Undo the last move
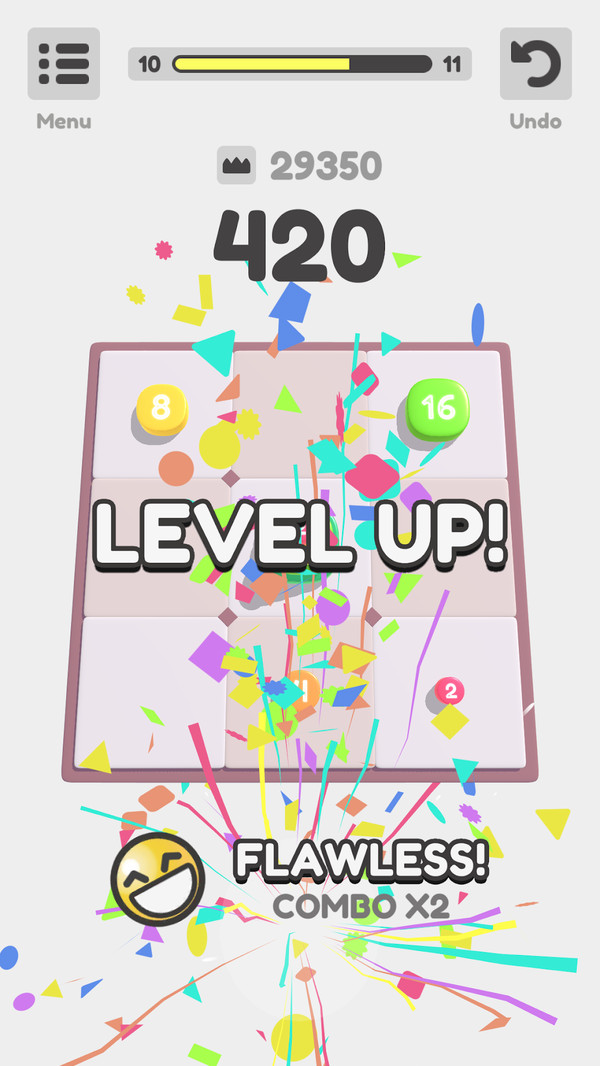 click(535, 64)
